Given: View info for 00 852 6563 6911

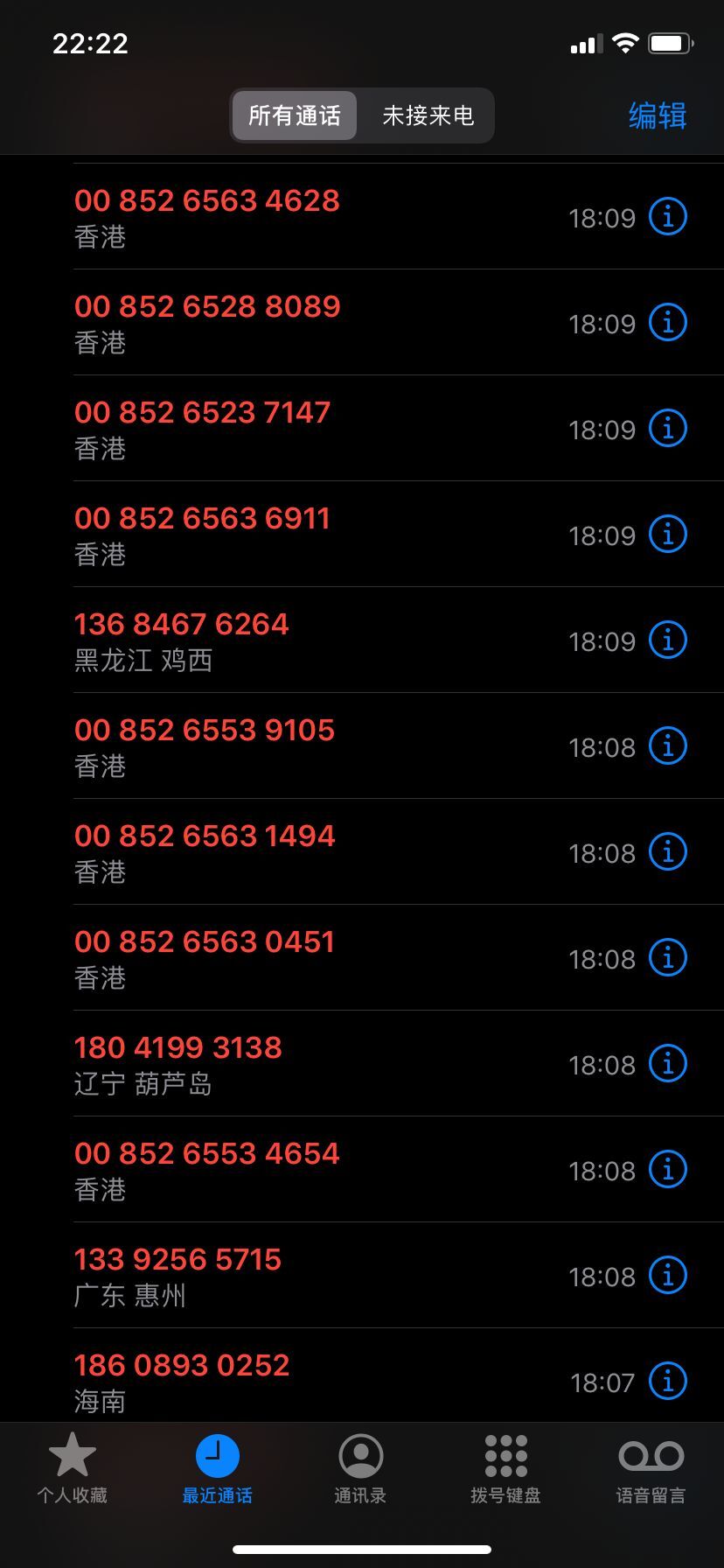Looking at the screenshot, I should click(667, 535).
